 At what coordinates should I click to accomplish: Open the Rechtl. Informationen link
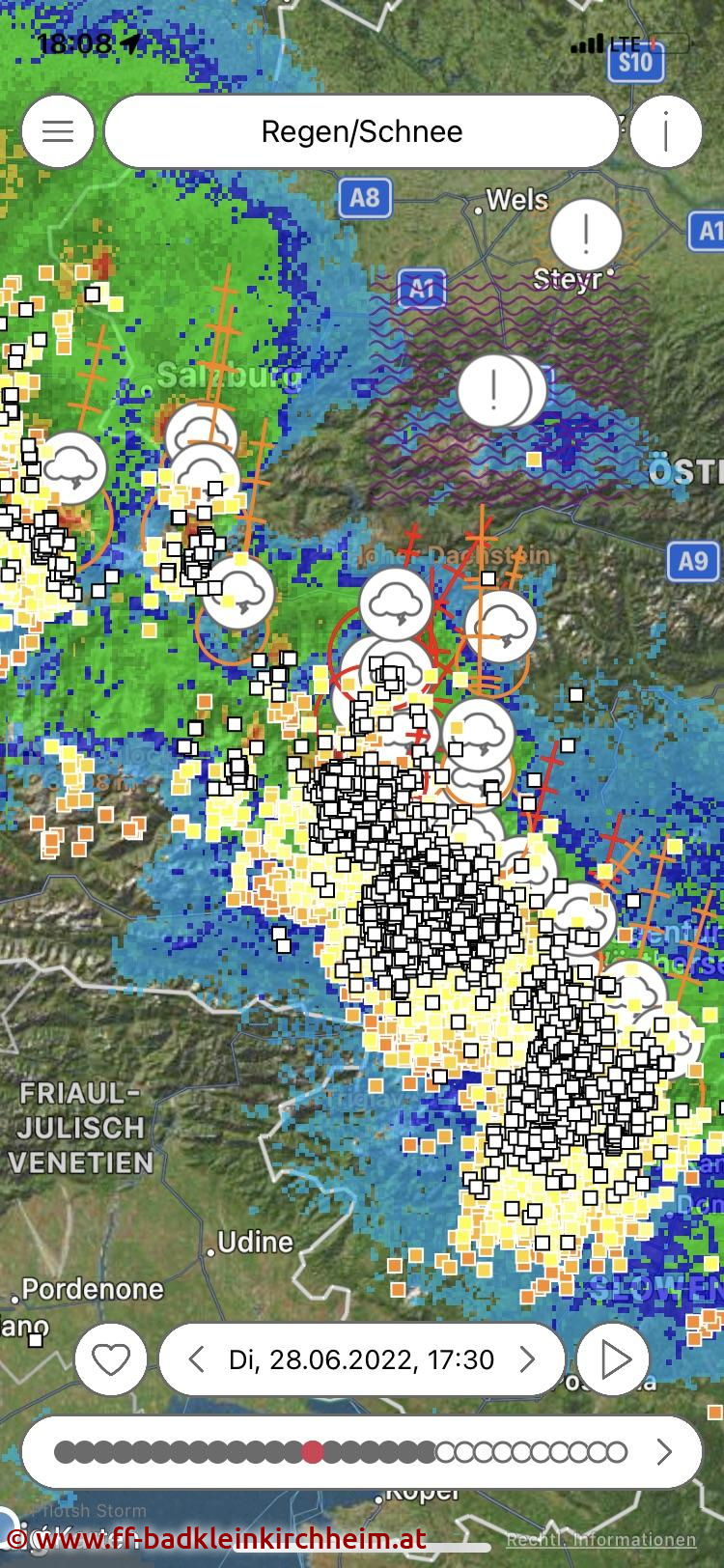pyautogui.click(x=600, y=1540)
